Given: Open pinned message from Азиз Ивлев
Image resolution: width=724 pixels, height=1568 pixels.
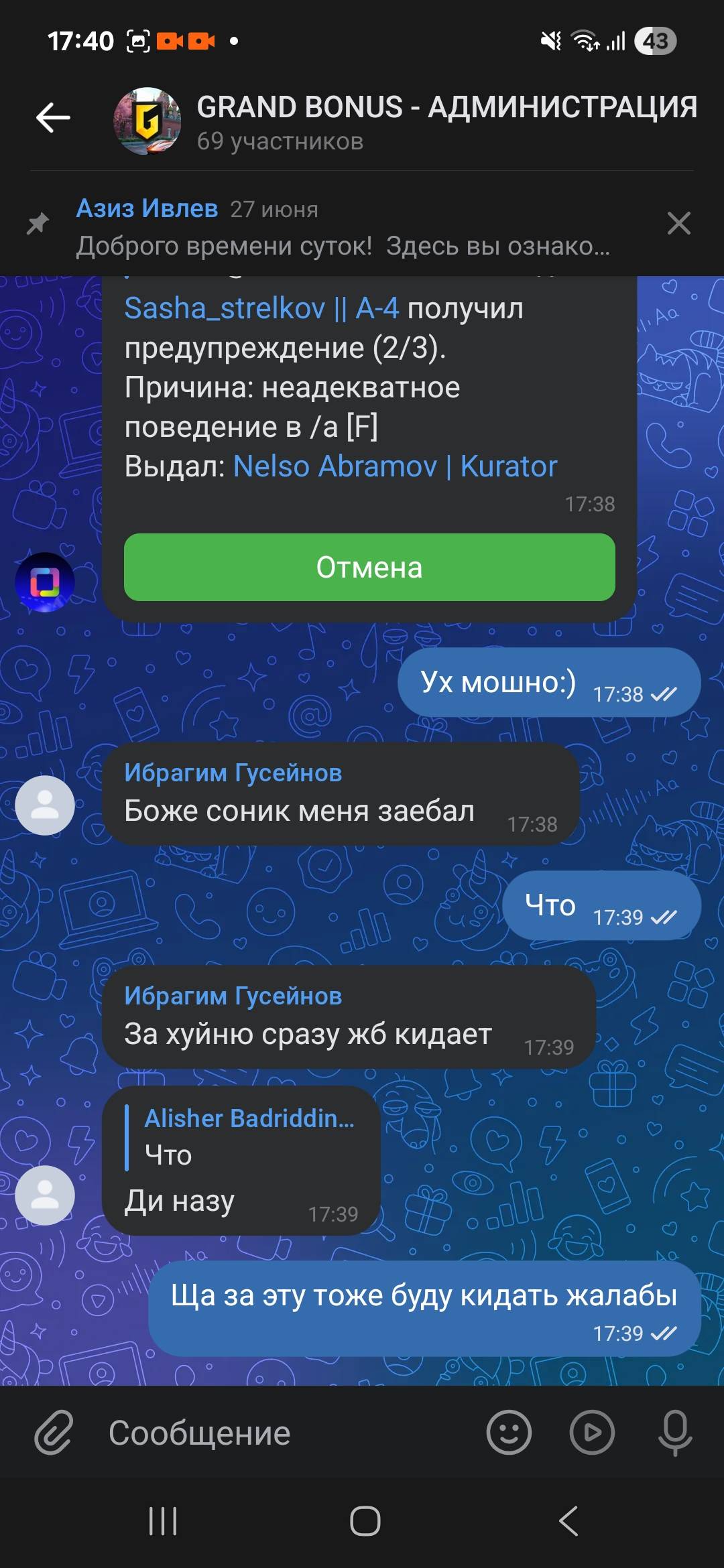Looking at the screenshot, I should pyautogui.click(x=342, y=227).
